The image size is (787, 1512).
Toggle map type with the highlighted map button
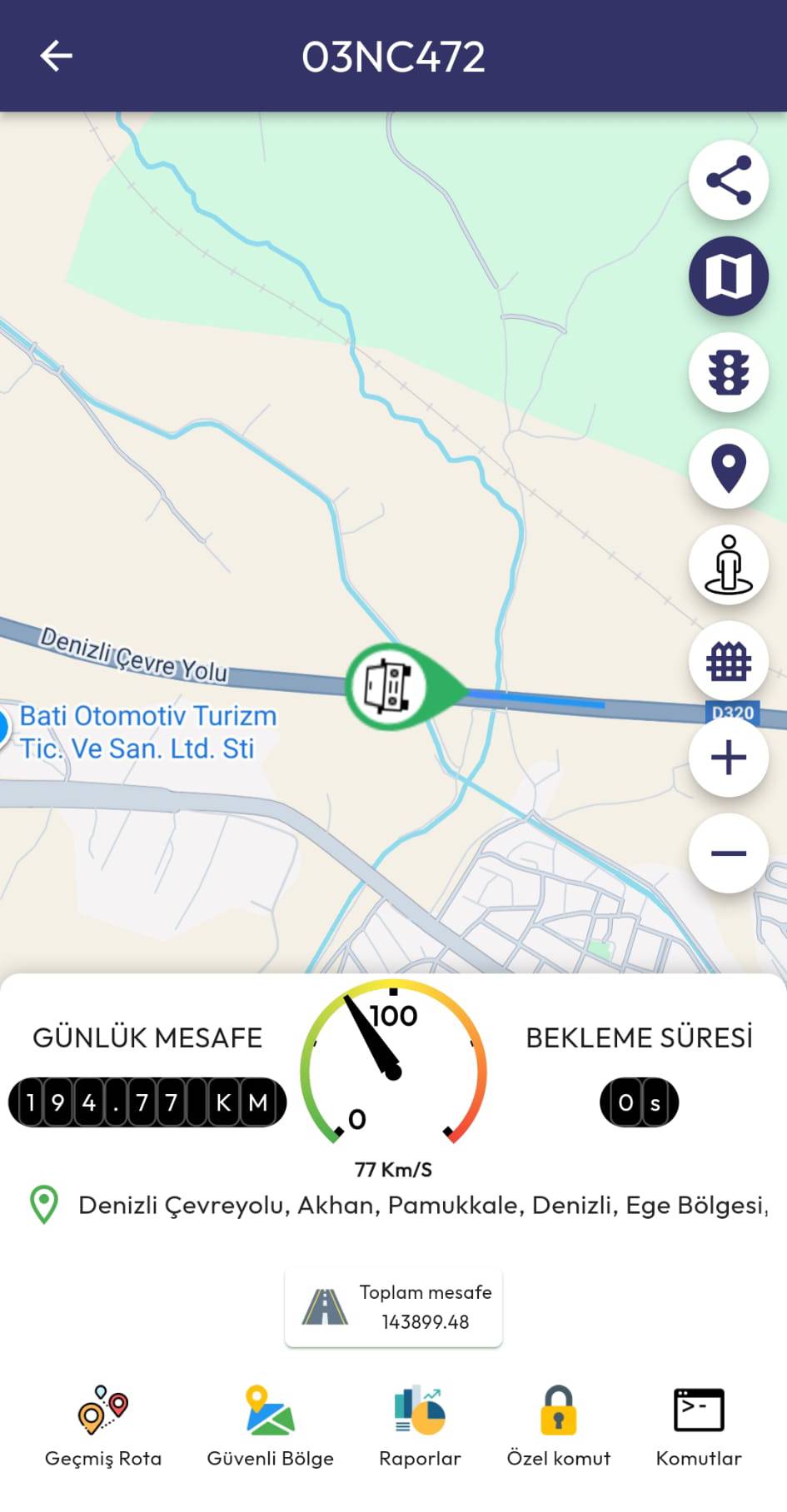coord(728,276)
